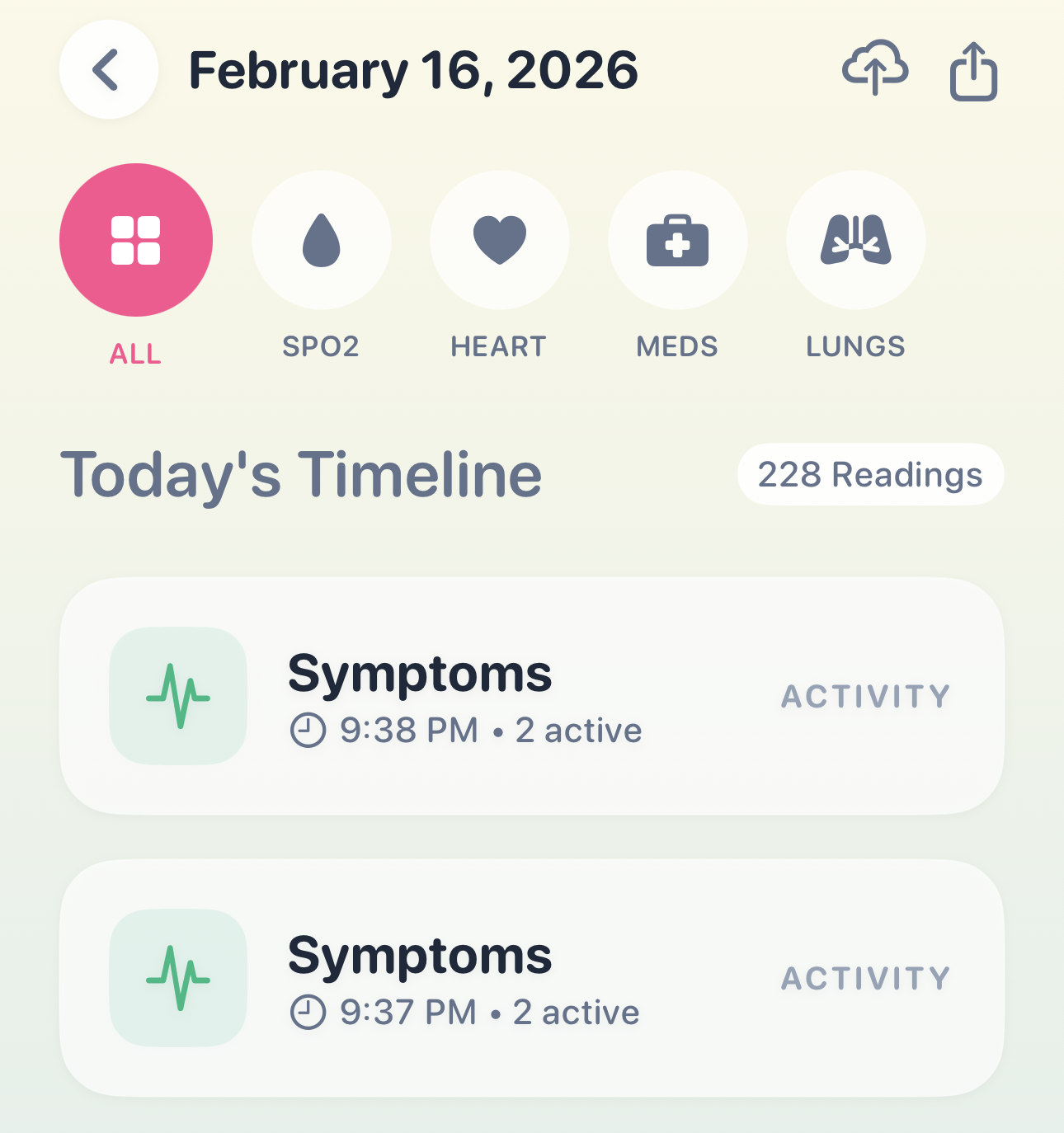1064x1133 pixels.
Task: Open the 9:38 PM Symptoms entry
Action: [531, 696]
